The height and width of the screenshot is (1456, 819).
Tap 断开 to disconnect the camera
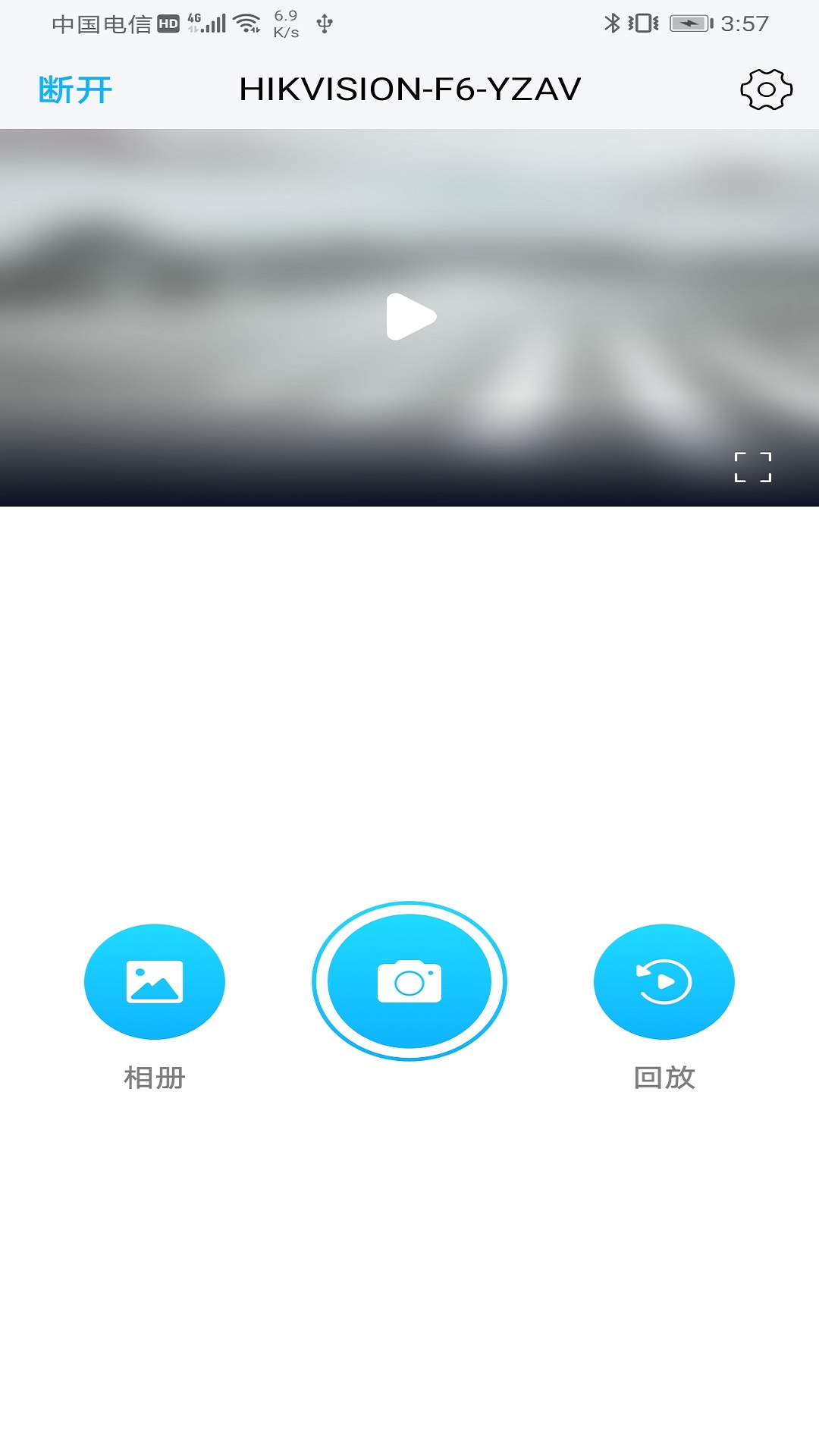[74, 89]
